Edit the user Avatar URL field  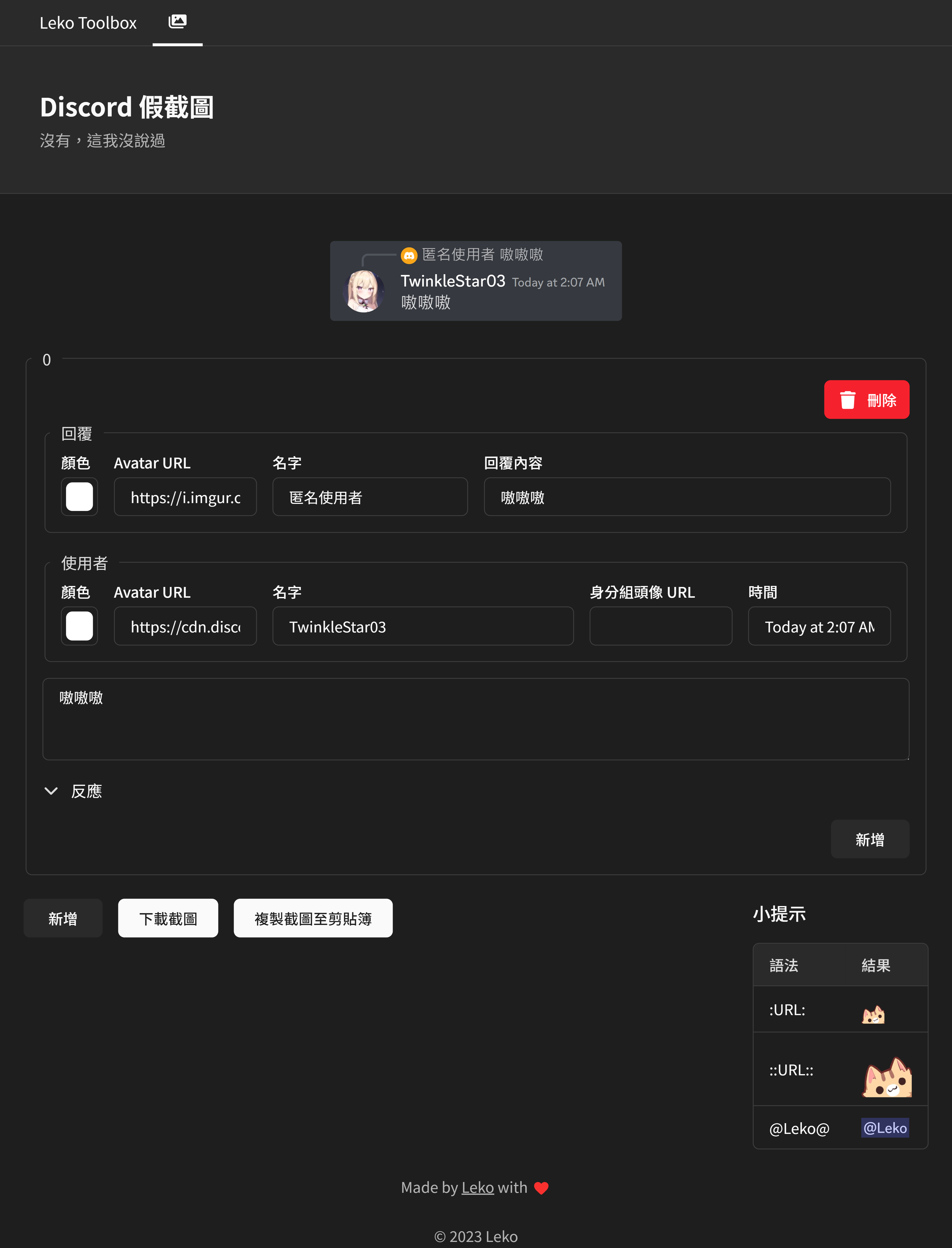185,626
